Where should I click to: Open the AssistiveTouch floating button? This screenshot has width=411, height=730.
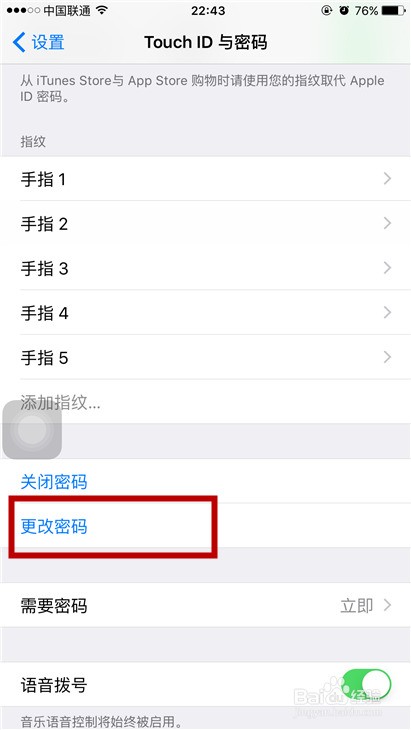(32, 429)
